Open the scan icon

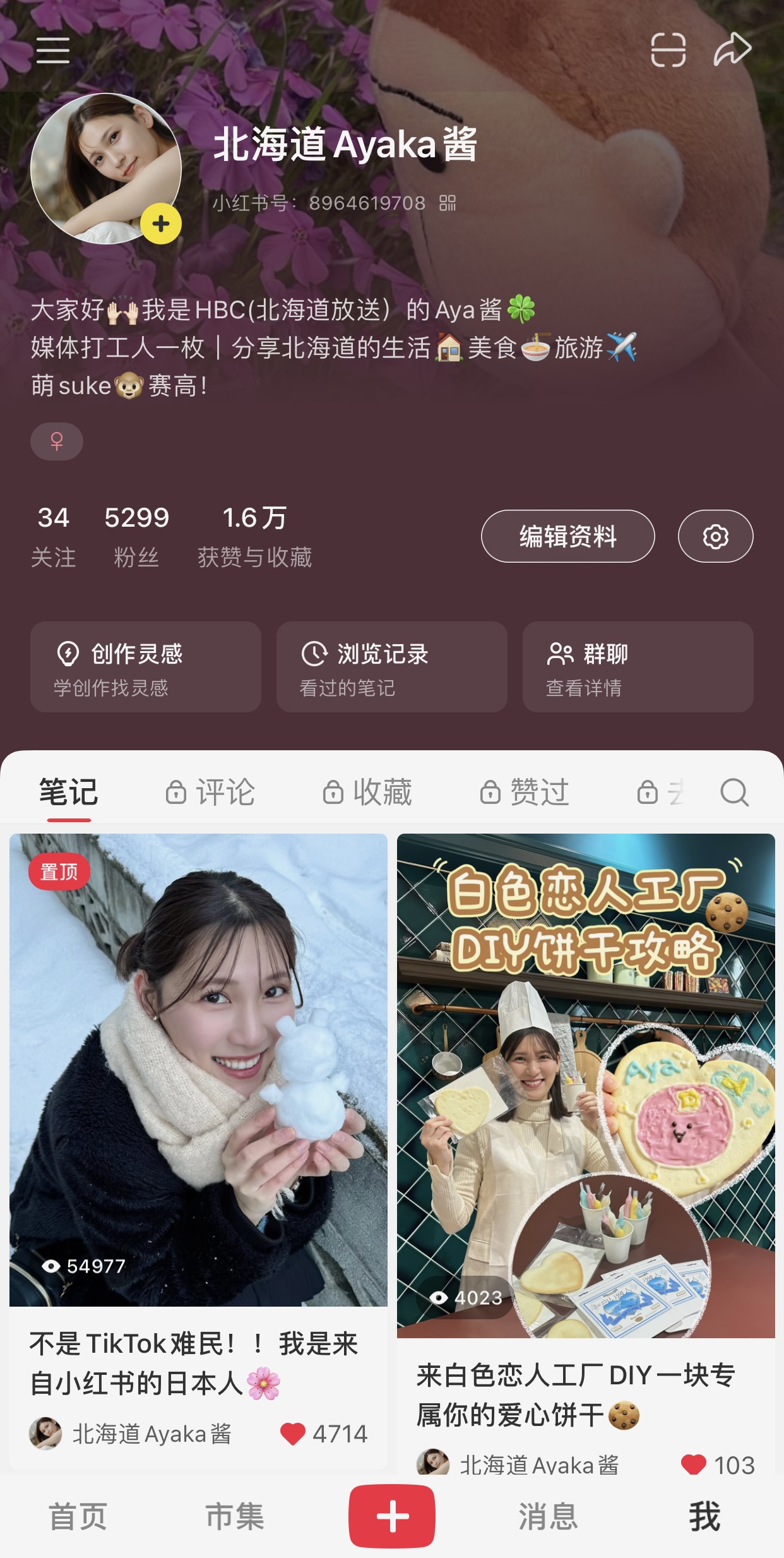(x=668, y=50)
